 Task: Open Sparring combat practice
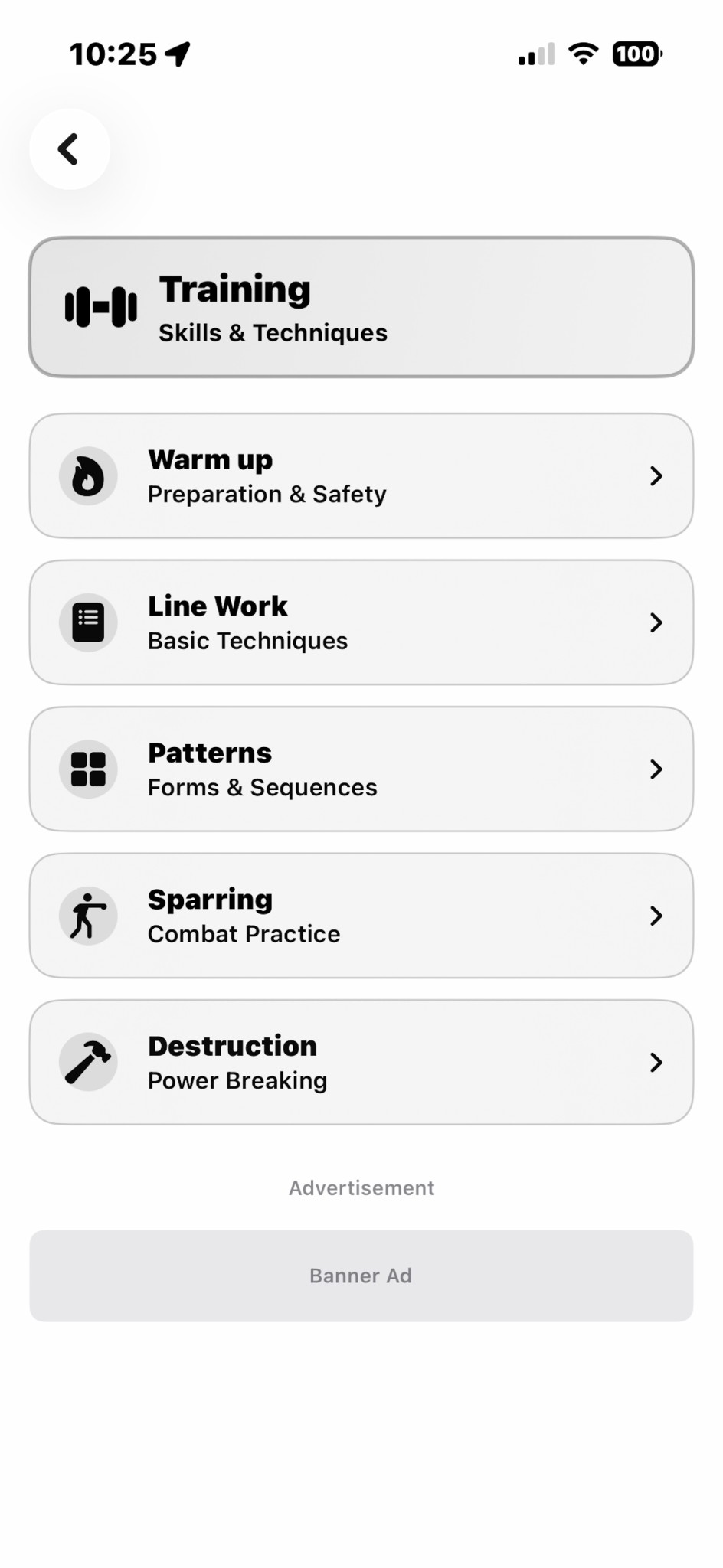click(361, 916)
